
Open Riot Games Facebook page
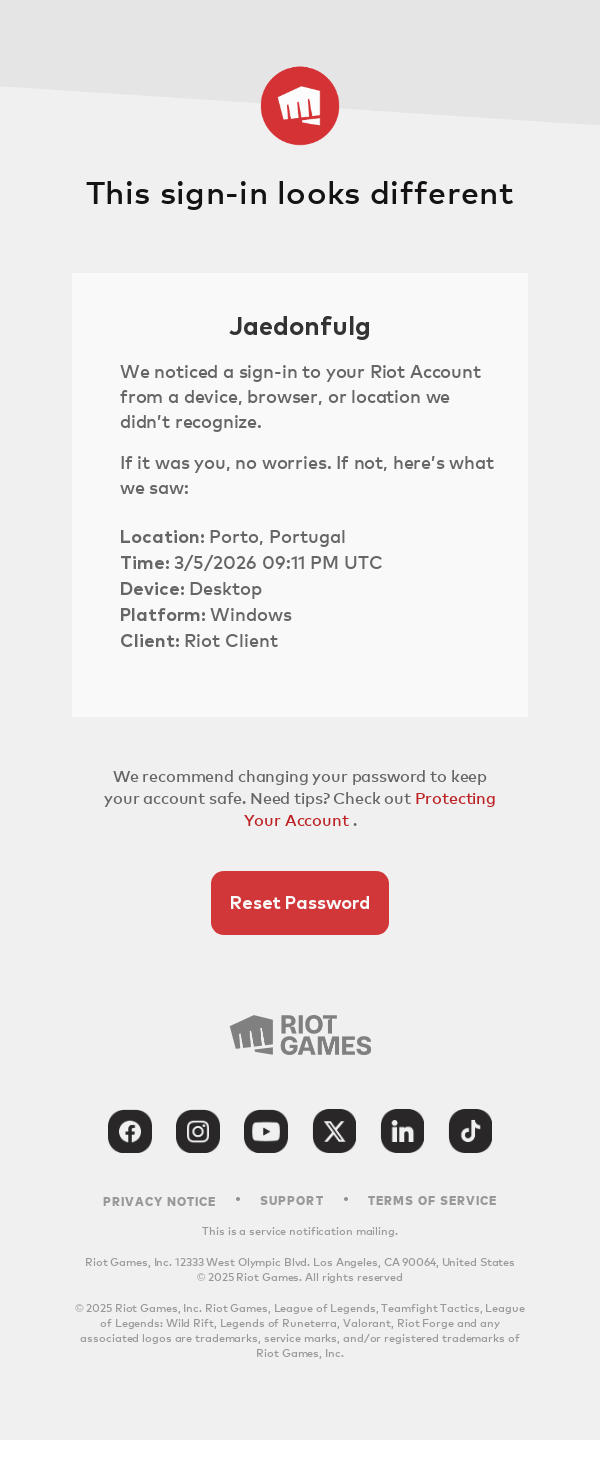[x=130, y=1131]
